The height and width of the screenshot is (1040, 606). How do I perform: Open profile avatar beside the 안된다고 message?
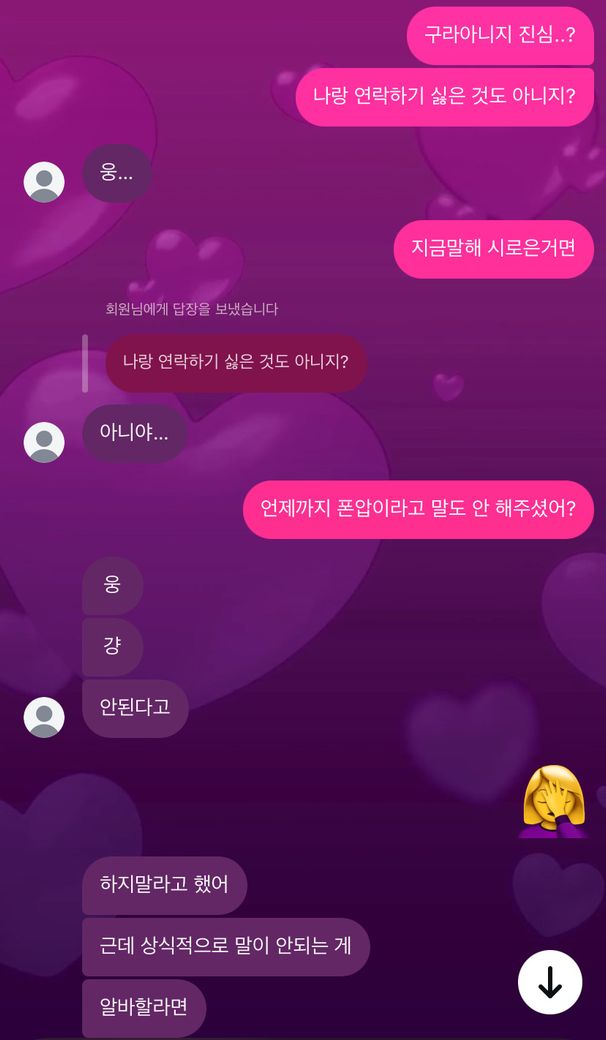click(x=44, y=716)
